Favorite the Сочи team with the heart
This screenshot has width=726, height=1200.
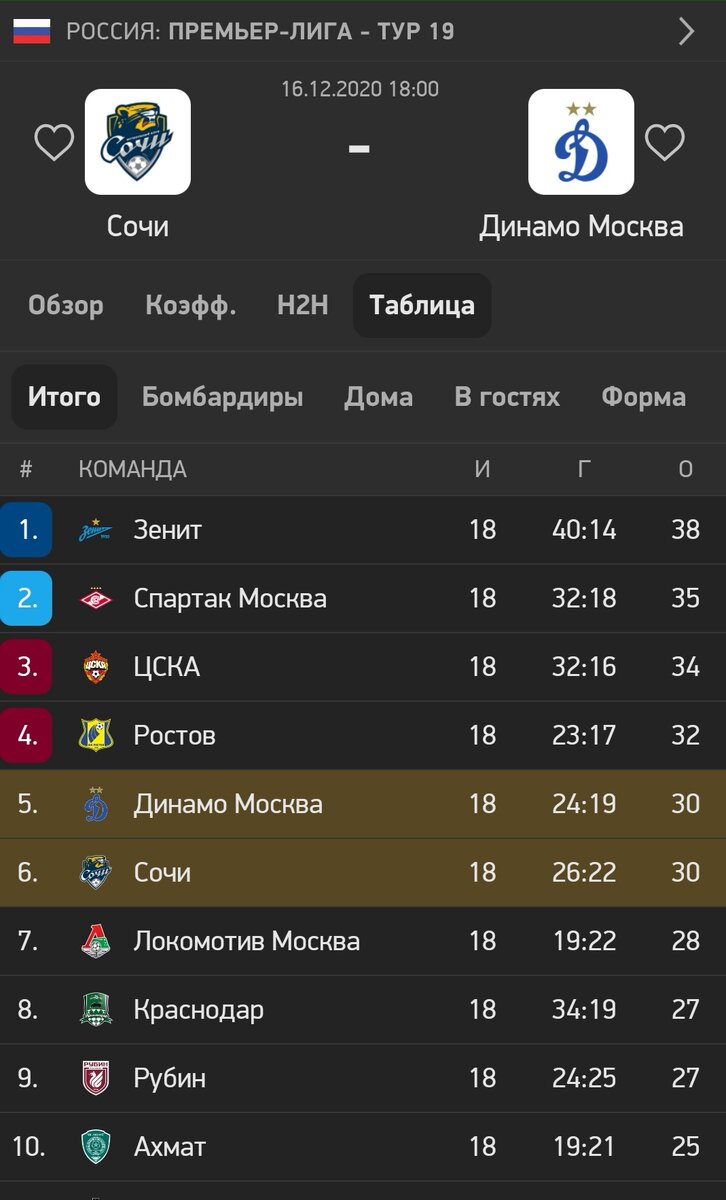pos(54,142)
